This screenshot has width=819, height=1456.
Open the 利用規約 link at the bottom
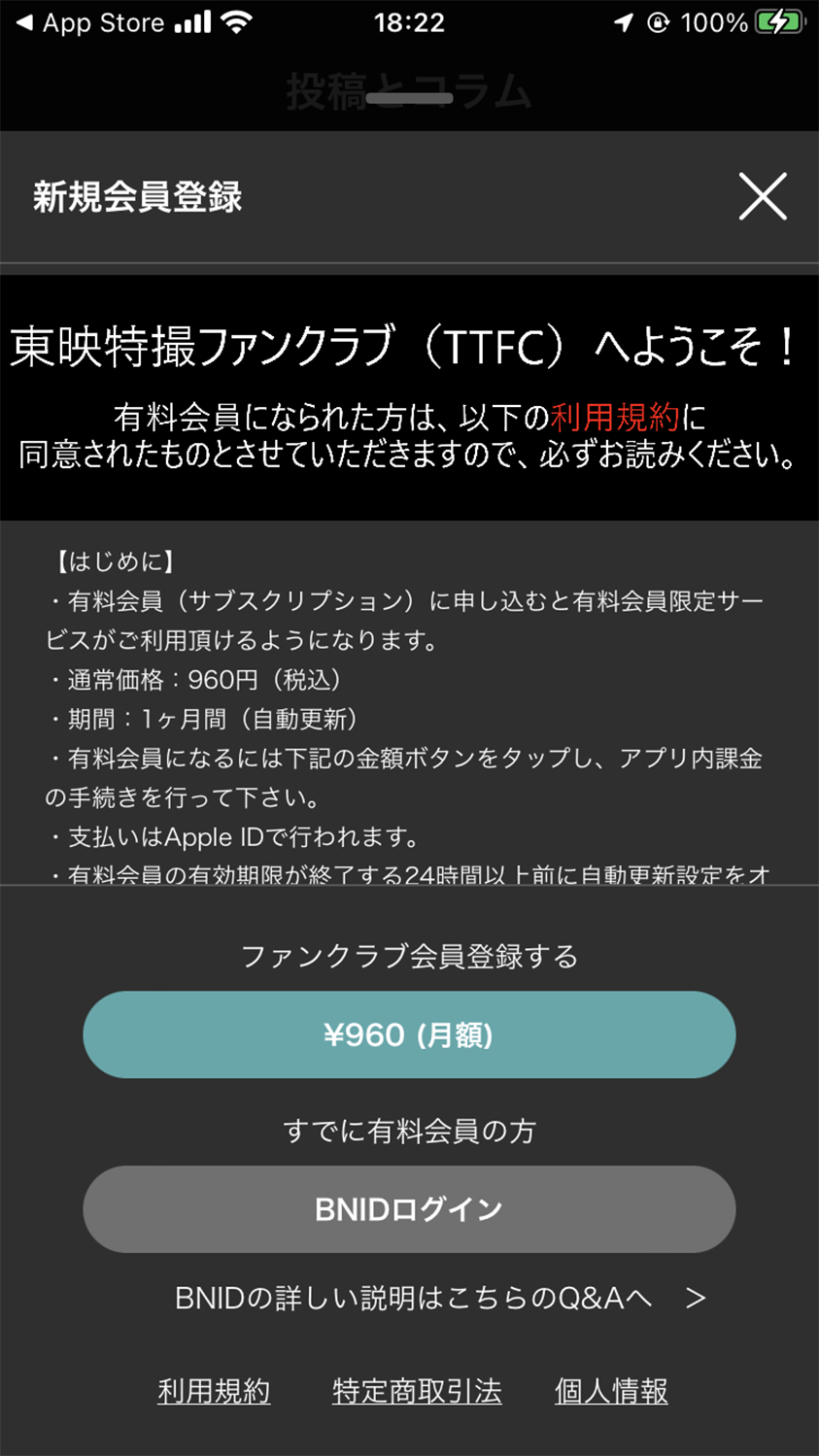click(214, 1392)
